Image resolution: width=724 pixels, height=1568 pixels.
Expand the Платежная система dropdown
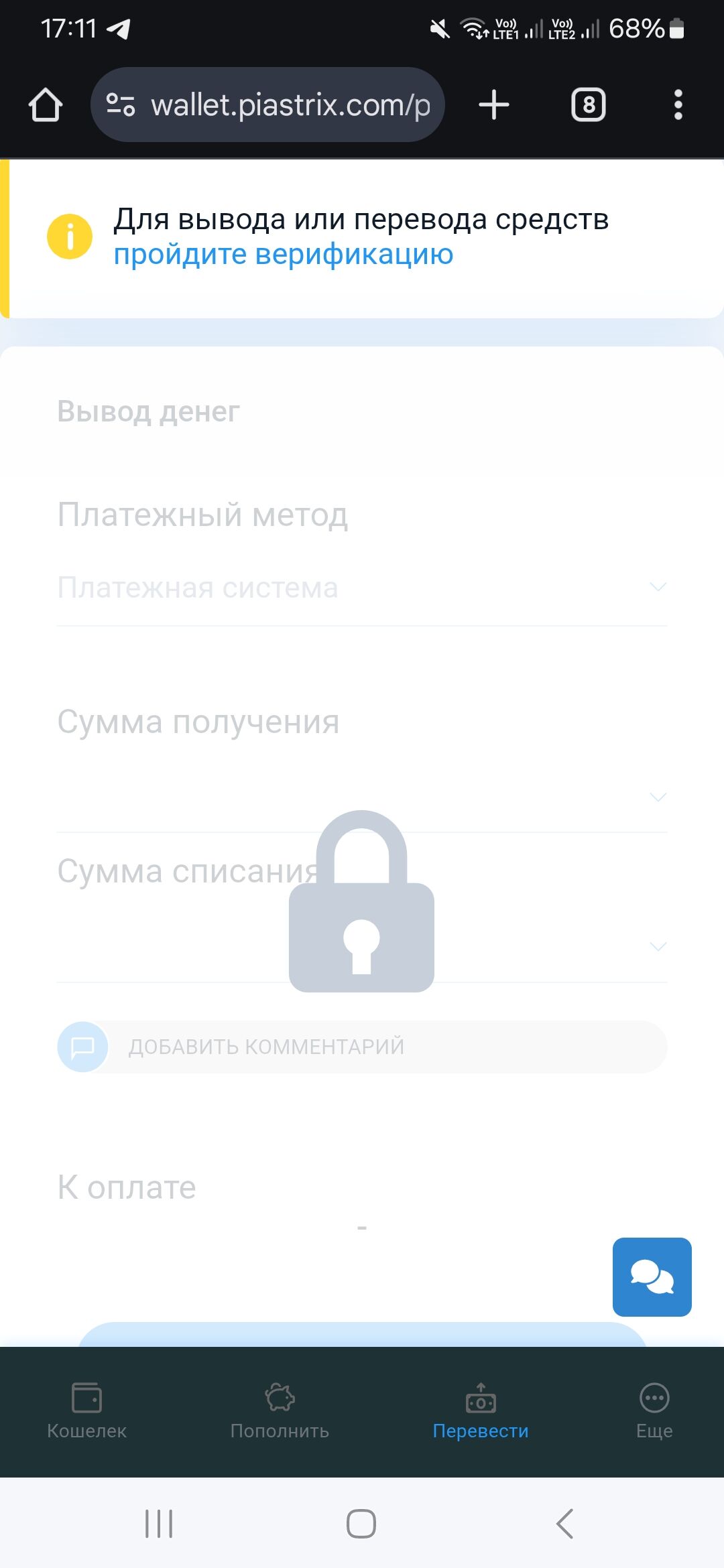coord(362,588)
